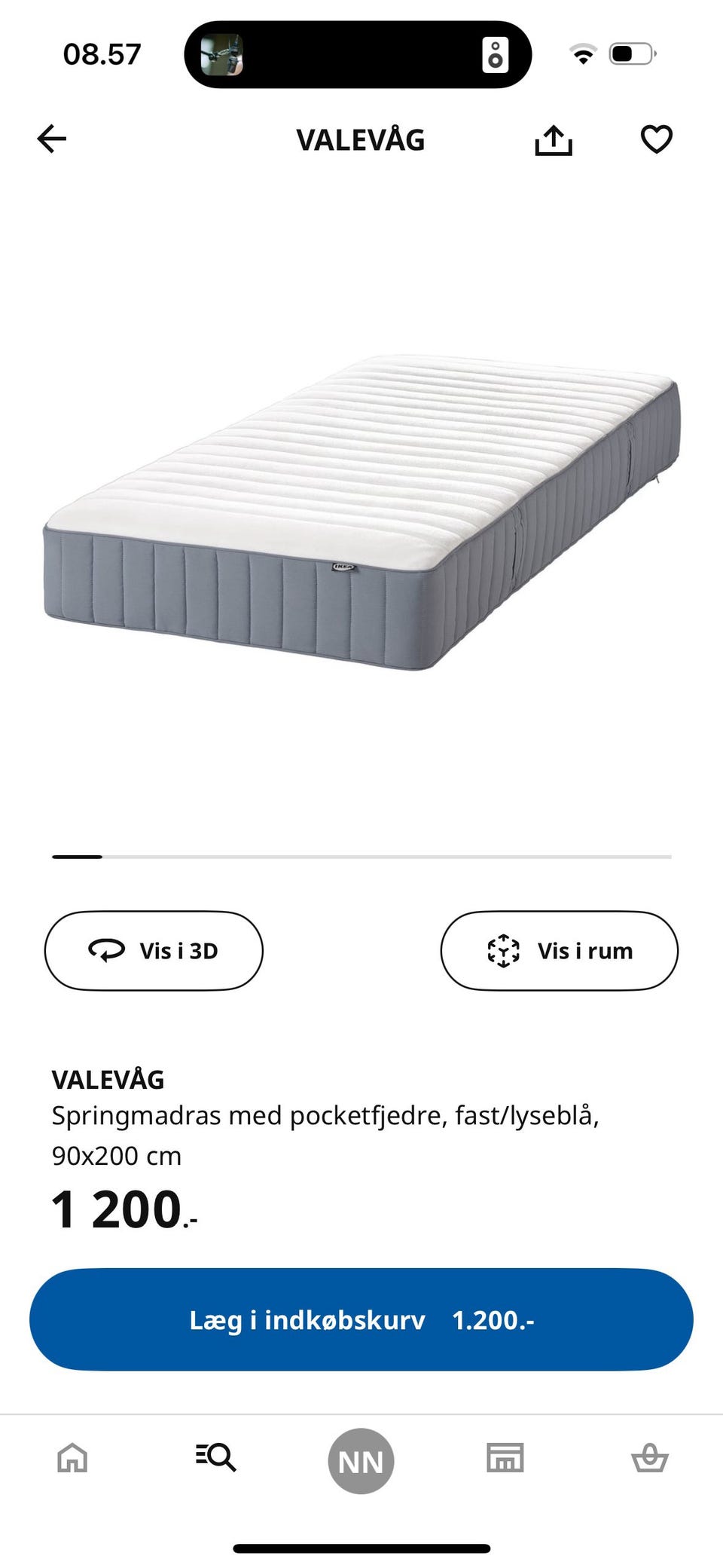Image resolution: width=723 pixels, height=1568 pixels.
Task: Add VALEVÅG to favourites with the heart
Action: [656, 139]
